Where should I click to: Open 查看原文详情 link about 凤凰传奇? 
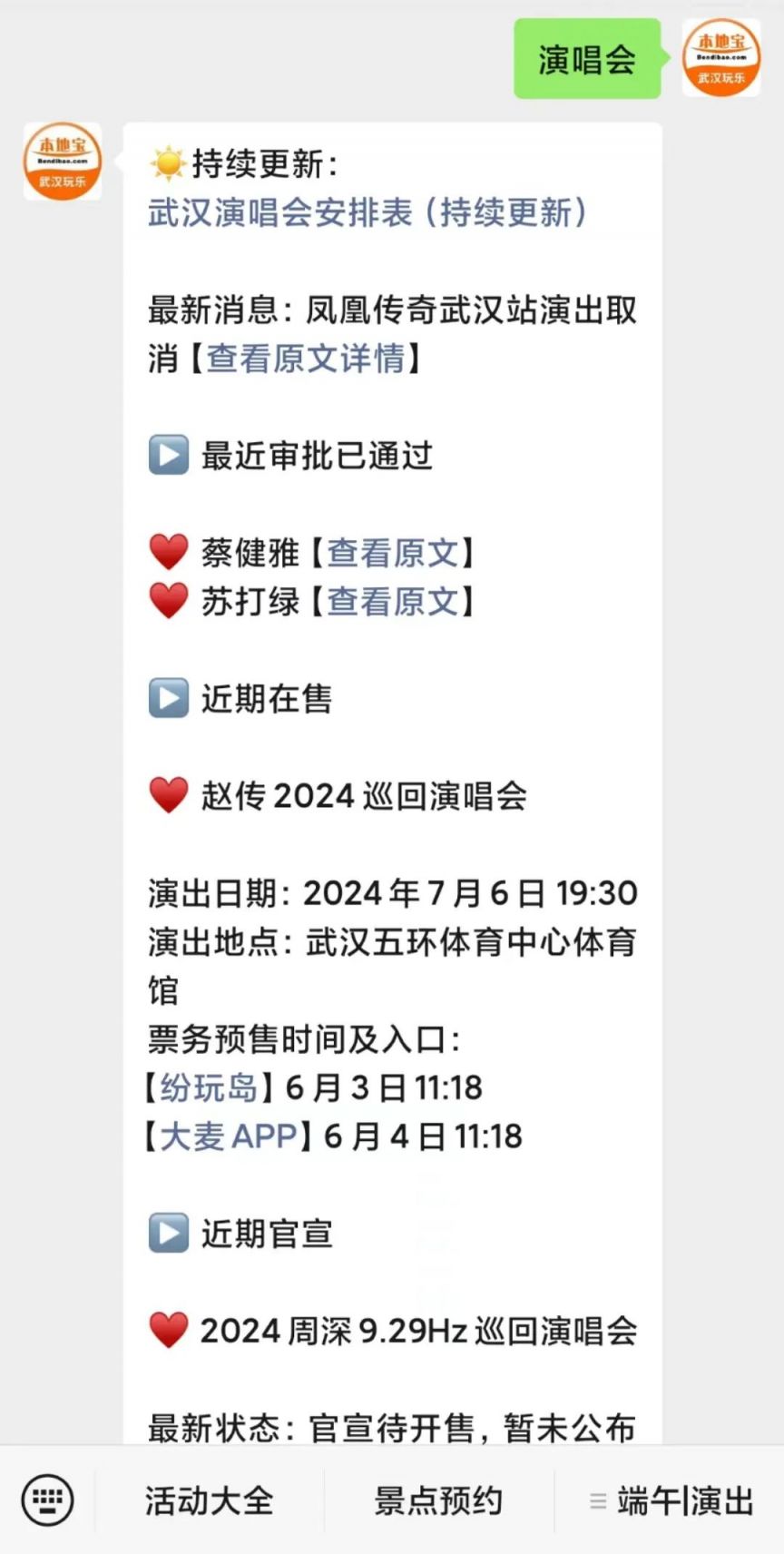(x=305, y=359)
